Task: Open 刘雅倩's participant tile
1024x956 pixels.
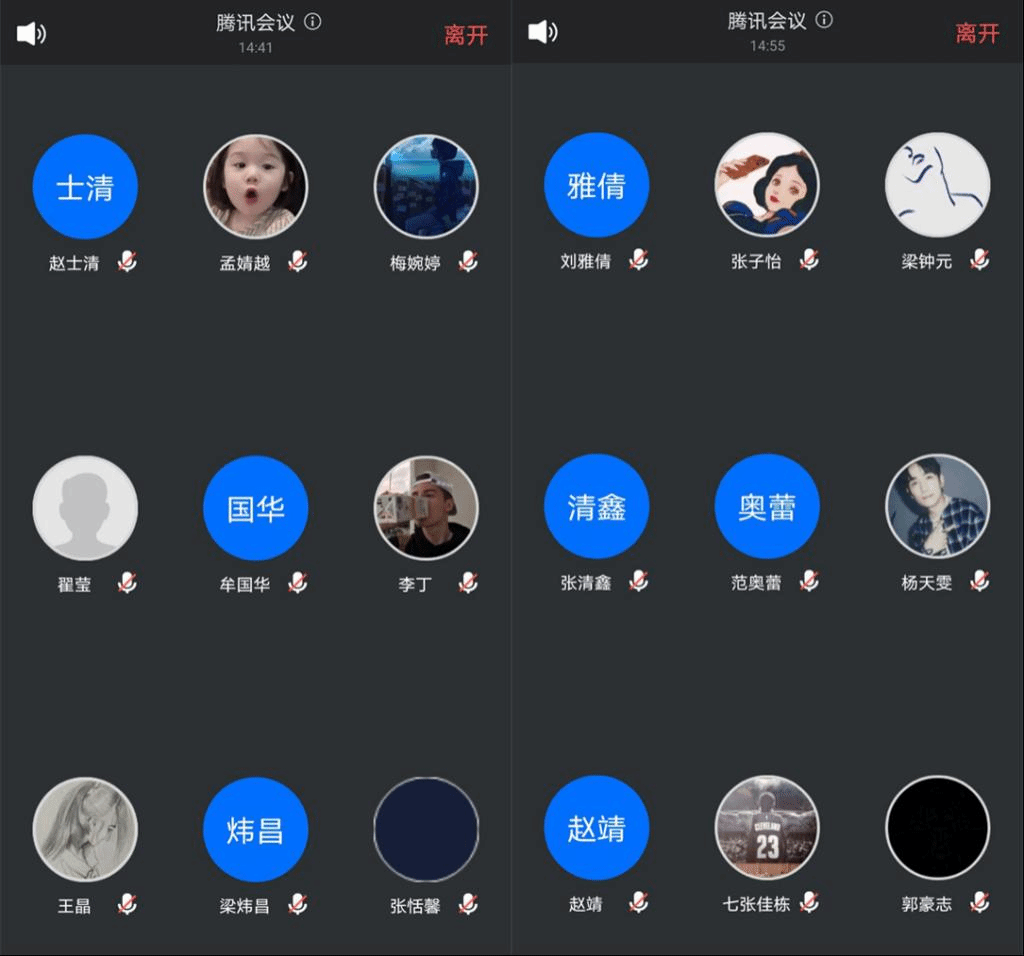Action: tap(596, 187)
